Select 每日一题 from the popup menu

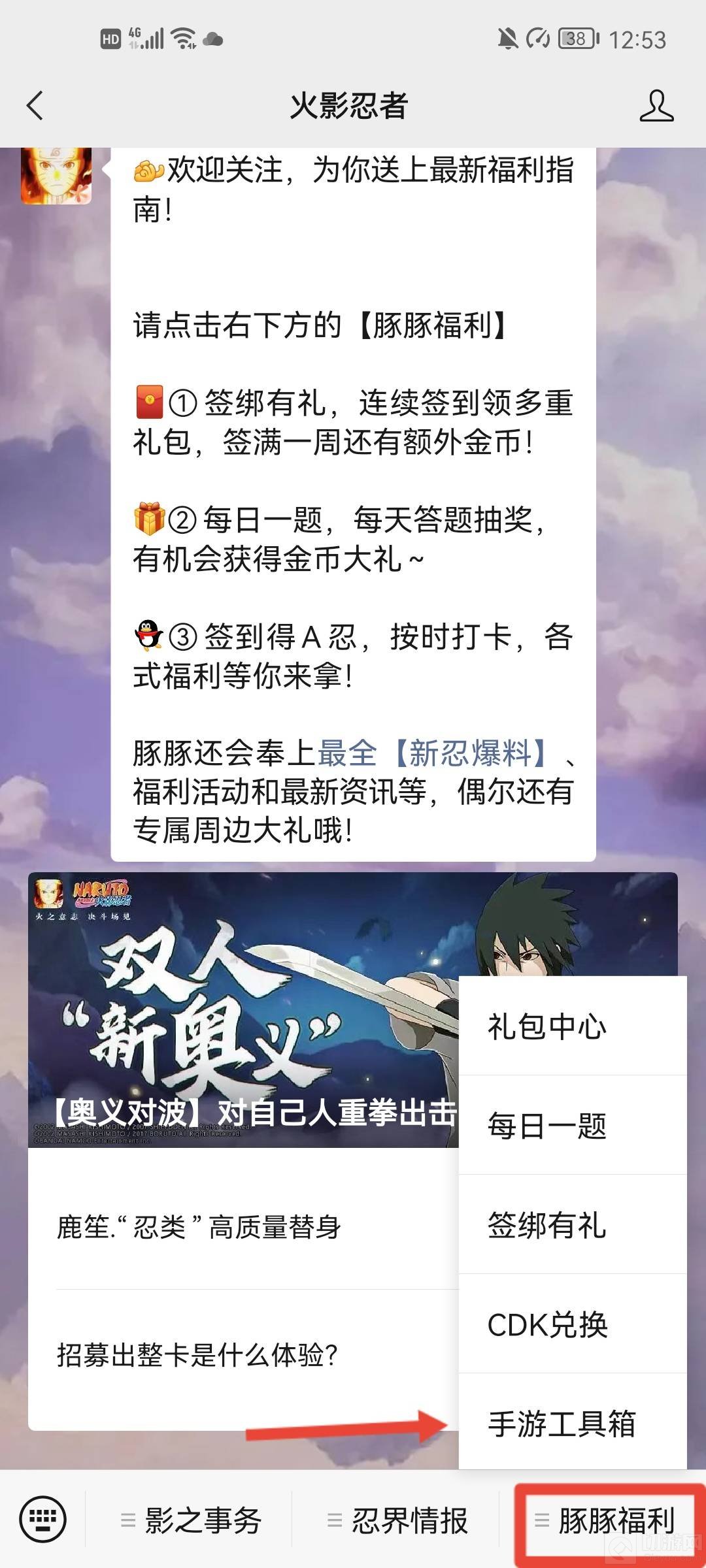tap(572, 1126)
